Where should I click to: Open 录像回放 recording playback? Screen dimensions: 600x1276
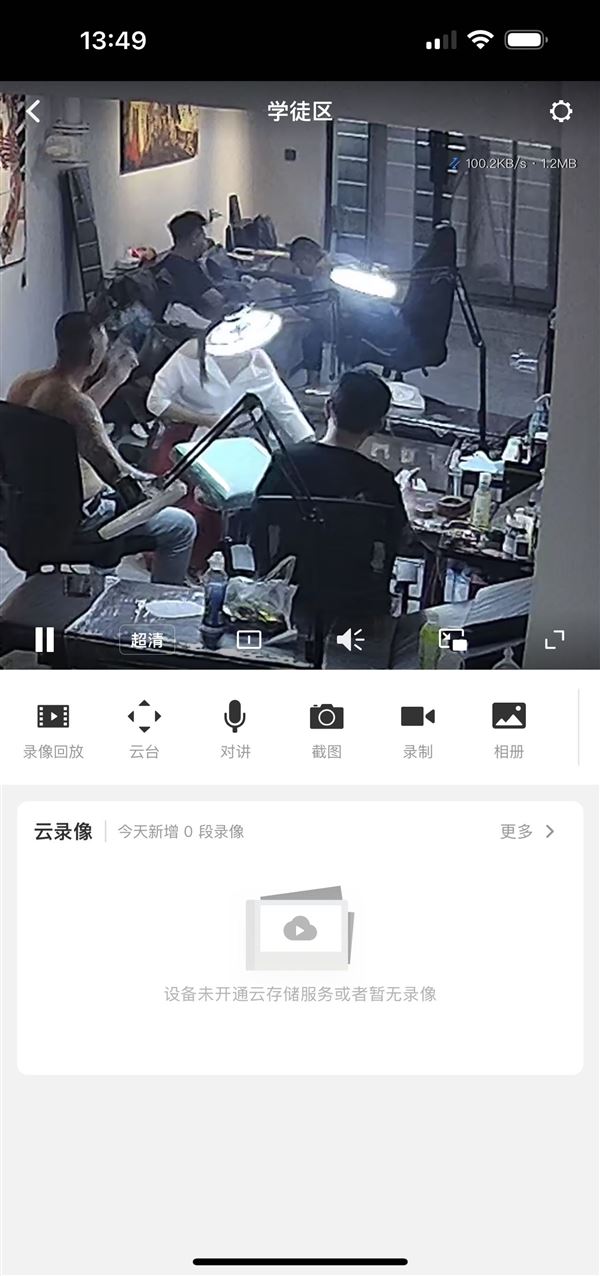(x=53, y=730)
